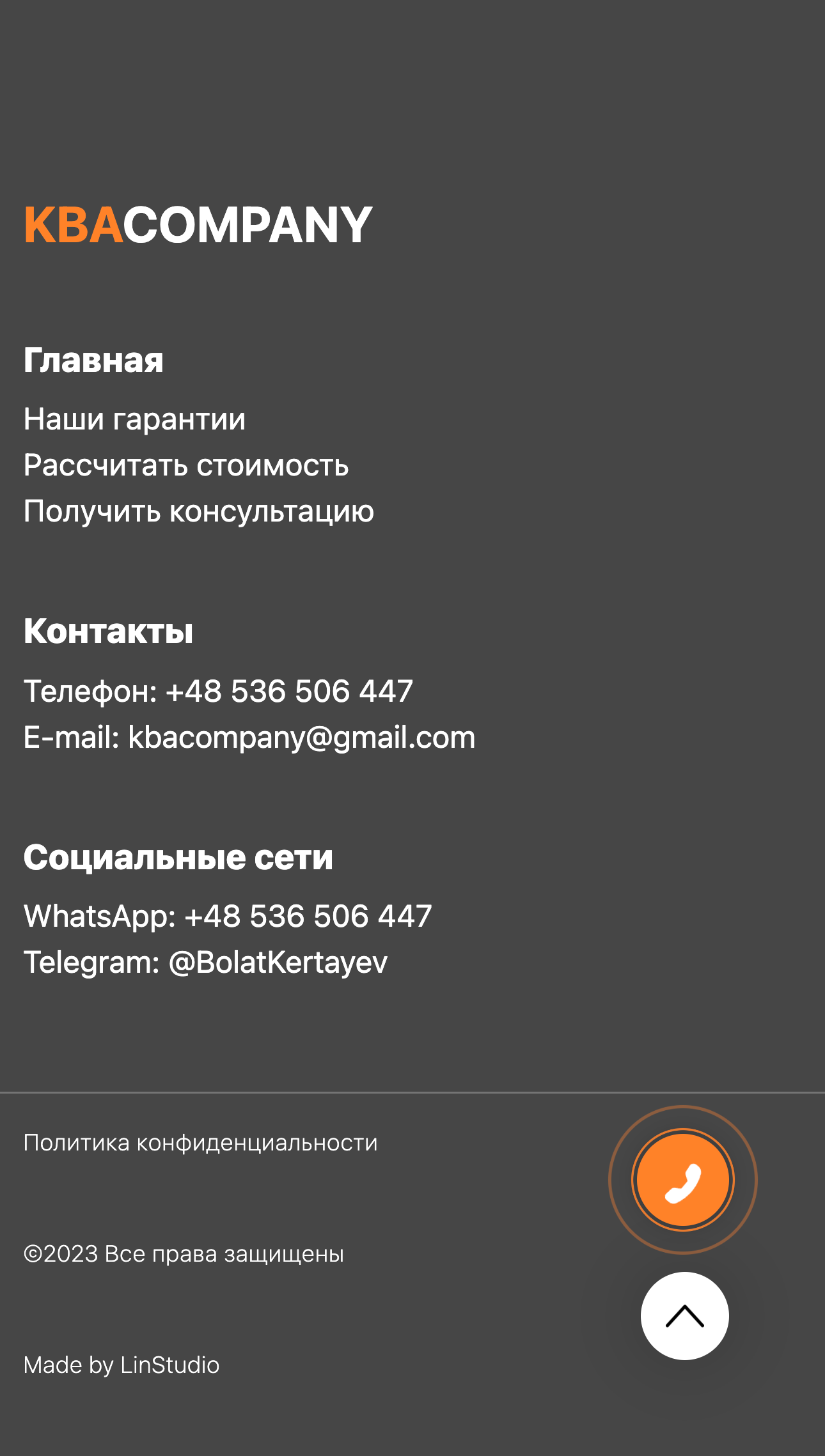Open the Главная link
Screen dimensions: 825x1456
tap(93, 360)
